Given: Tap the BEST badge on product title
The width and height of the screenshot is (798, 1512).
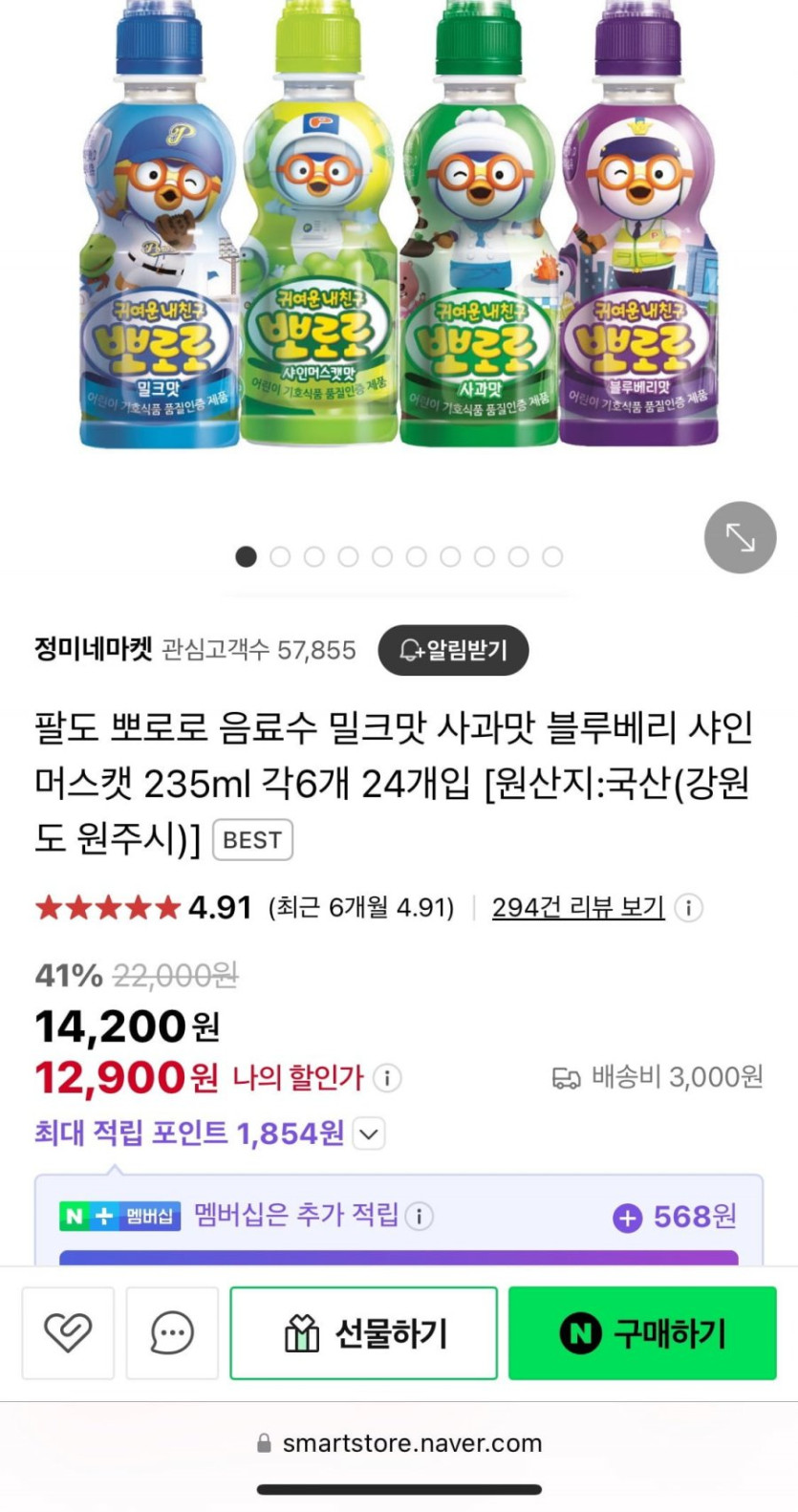Looking at the screenshot, I should coord(251,840).
